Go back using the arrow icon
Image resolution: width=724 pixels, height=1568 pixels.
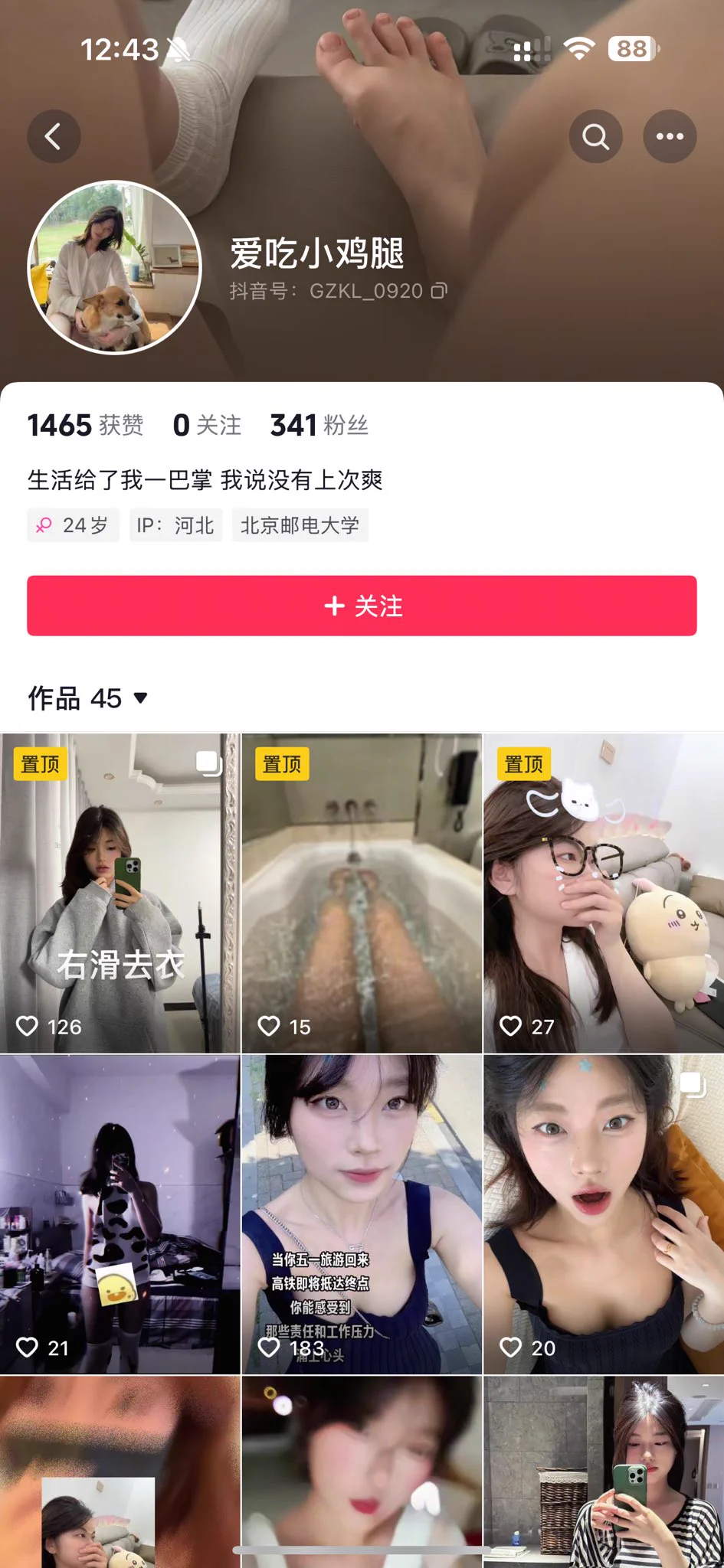(54, 137)
